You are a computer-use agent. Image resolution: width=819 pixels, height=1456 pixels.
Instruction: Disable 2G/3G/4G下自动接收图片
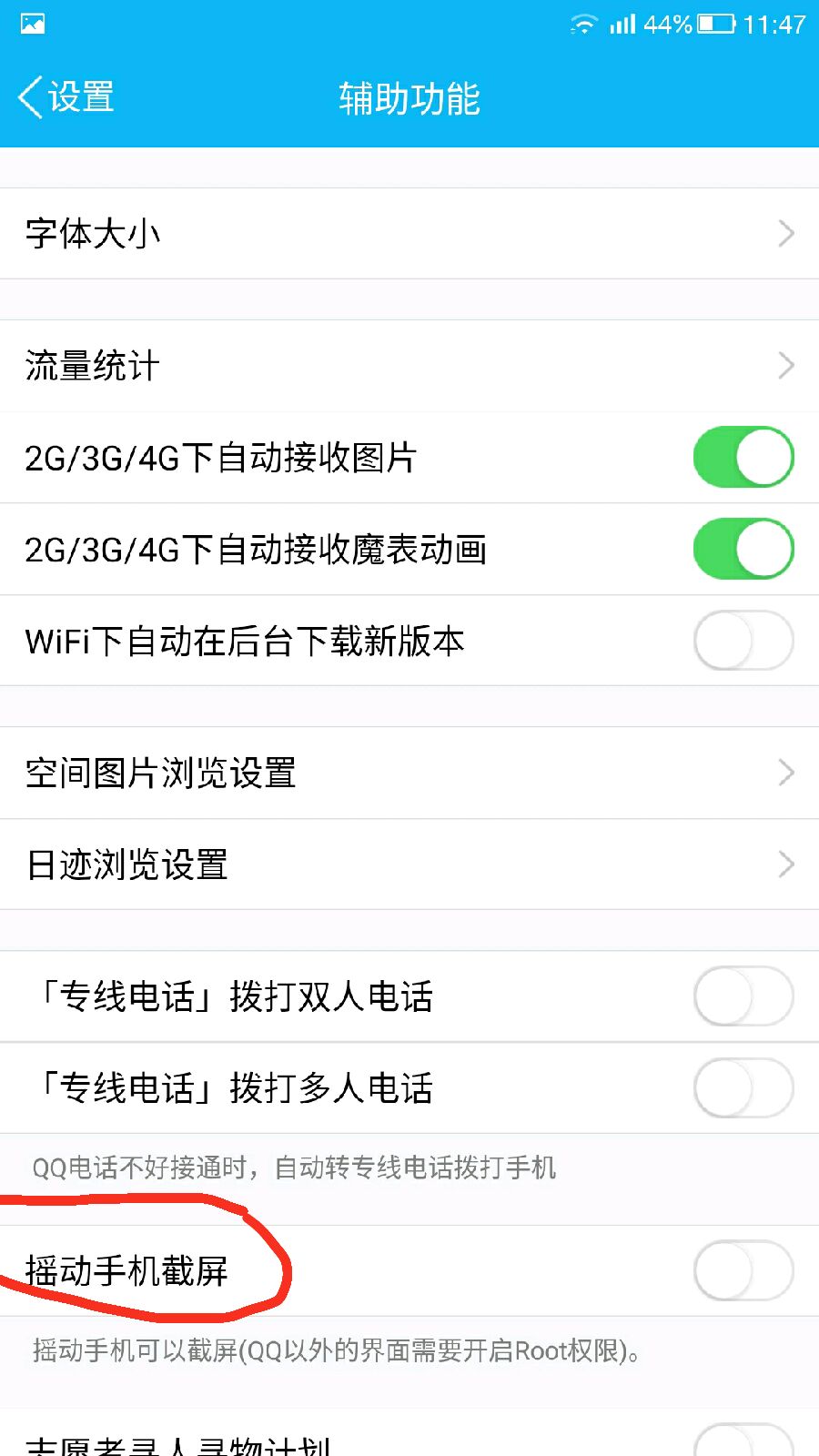[x=743, y=457]
